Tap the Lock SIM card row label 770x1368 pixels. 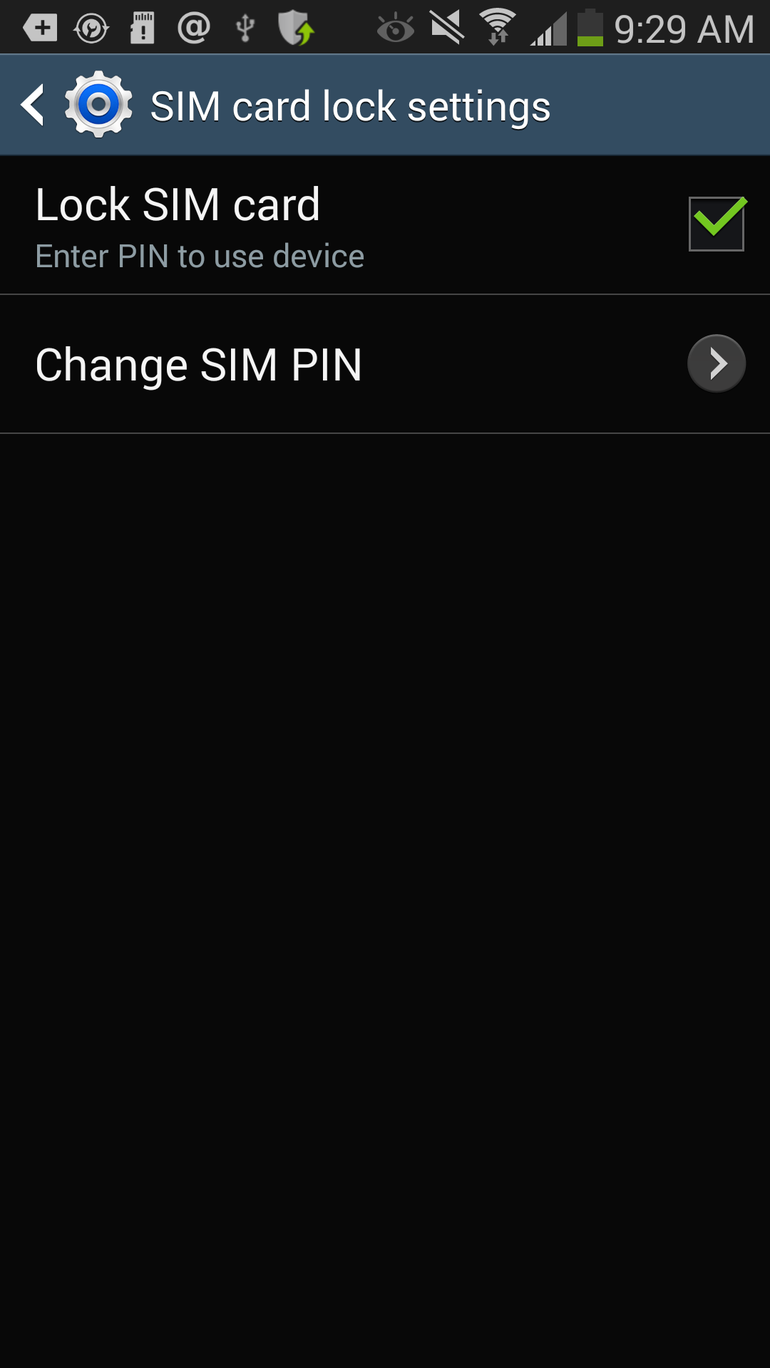pos(177,204)
